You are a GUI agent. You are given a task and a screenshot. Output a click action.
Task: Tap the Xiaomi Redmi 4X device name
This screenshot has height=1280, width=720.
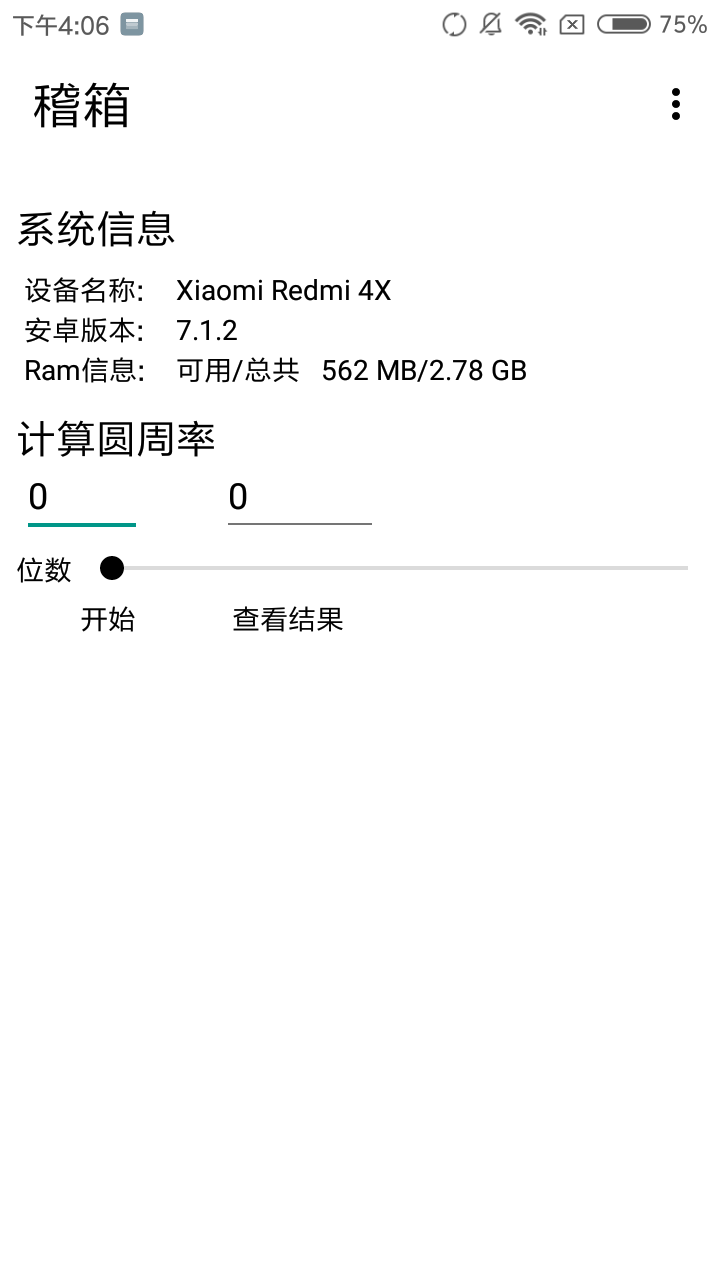[283, 290]
